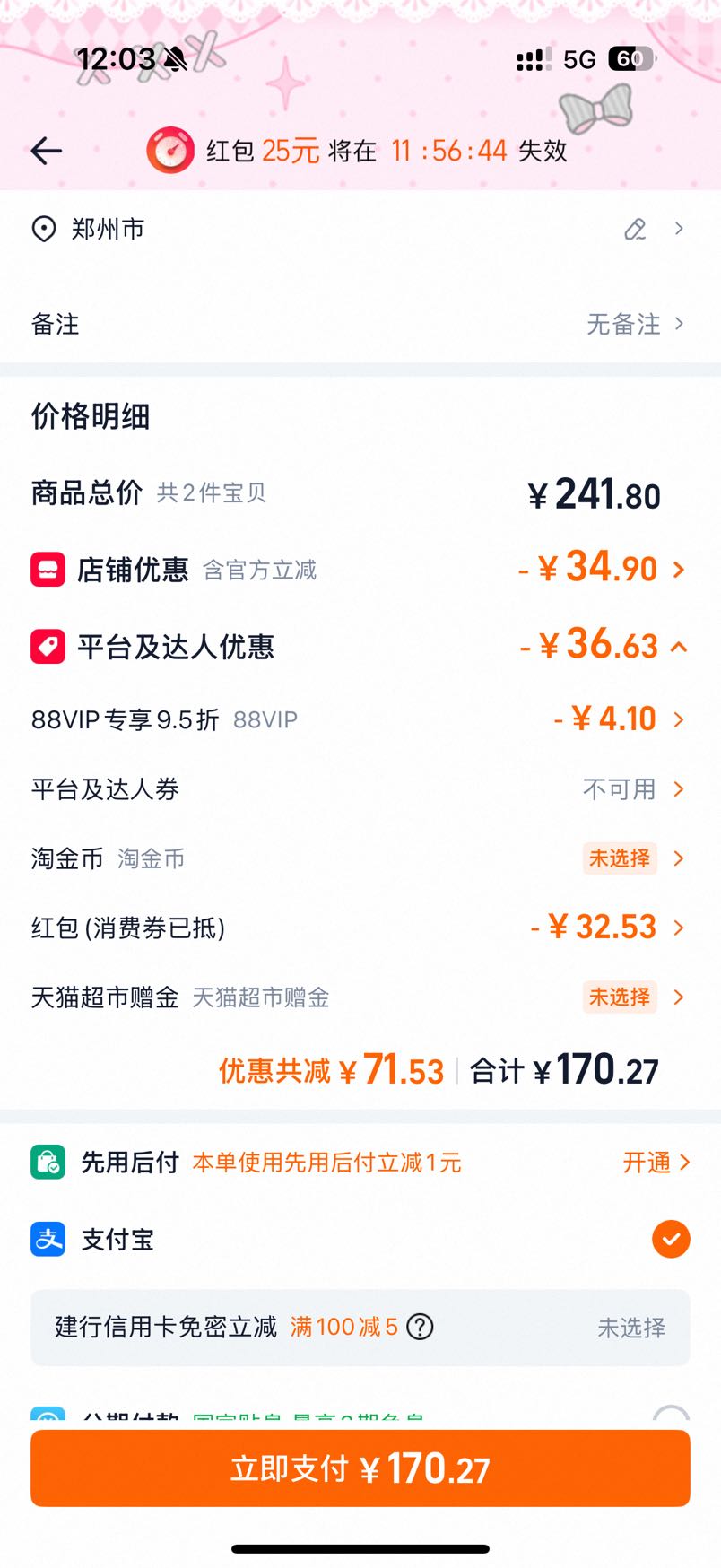Viewport: 721px width, 1568px height.
Task: Open 红包 (消费券已抵) details
Action: [360, 928]
